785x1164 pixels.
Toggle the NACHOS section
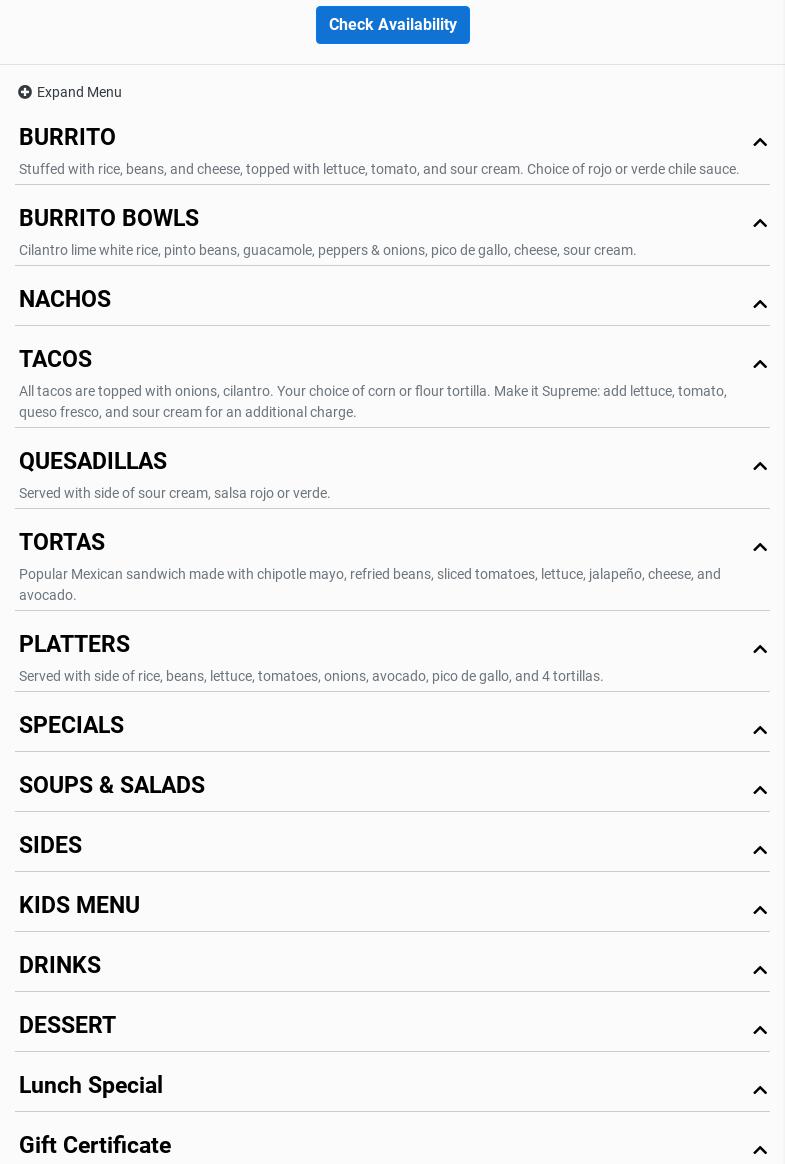tap(759, 304)
